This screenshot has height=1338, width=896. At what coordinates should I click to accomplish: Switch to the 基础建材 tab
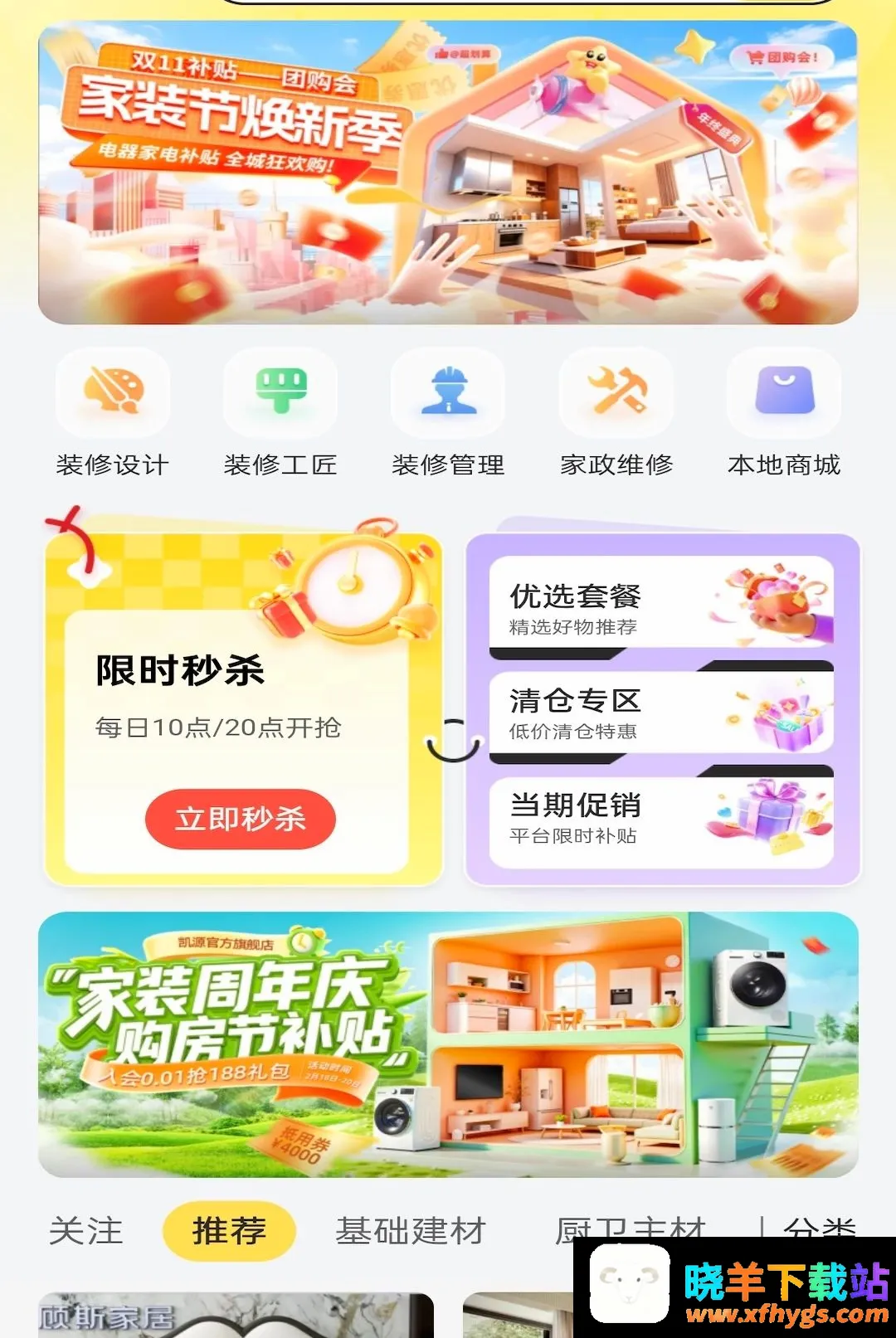tap(411, 1230)
